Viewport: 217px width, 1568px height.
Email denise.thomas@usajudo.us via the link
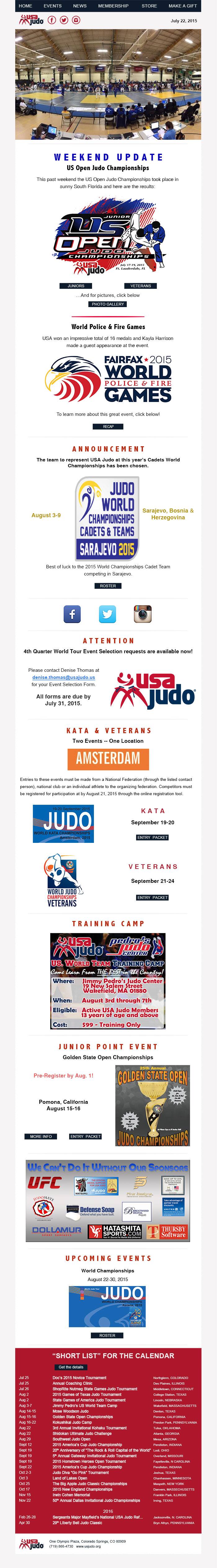tap(63, 677)
